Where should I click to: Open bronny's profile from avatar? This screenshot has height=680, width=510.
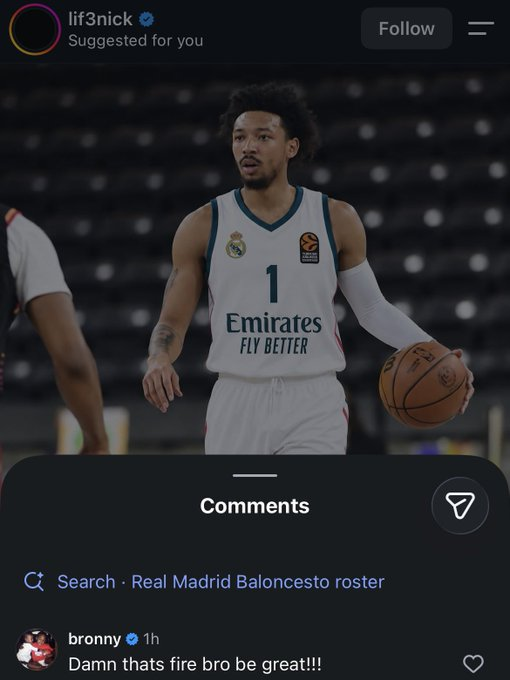pos(37,650)
